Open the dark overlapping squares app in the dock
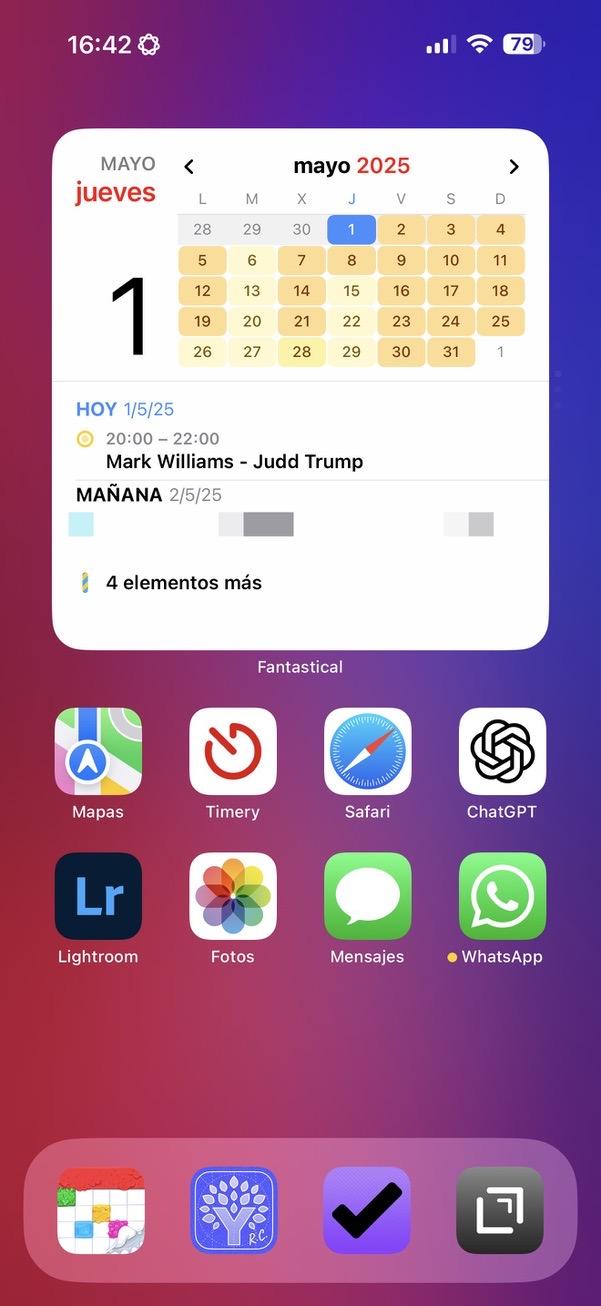 tap(500, 1210)
